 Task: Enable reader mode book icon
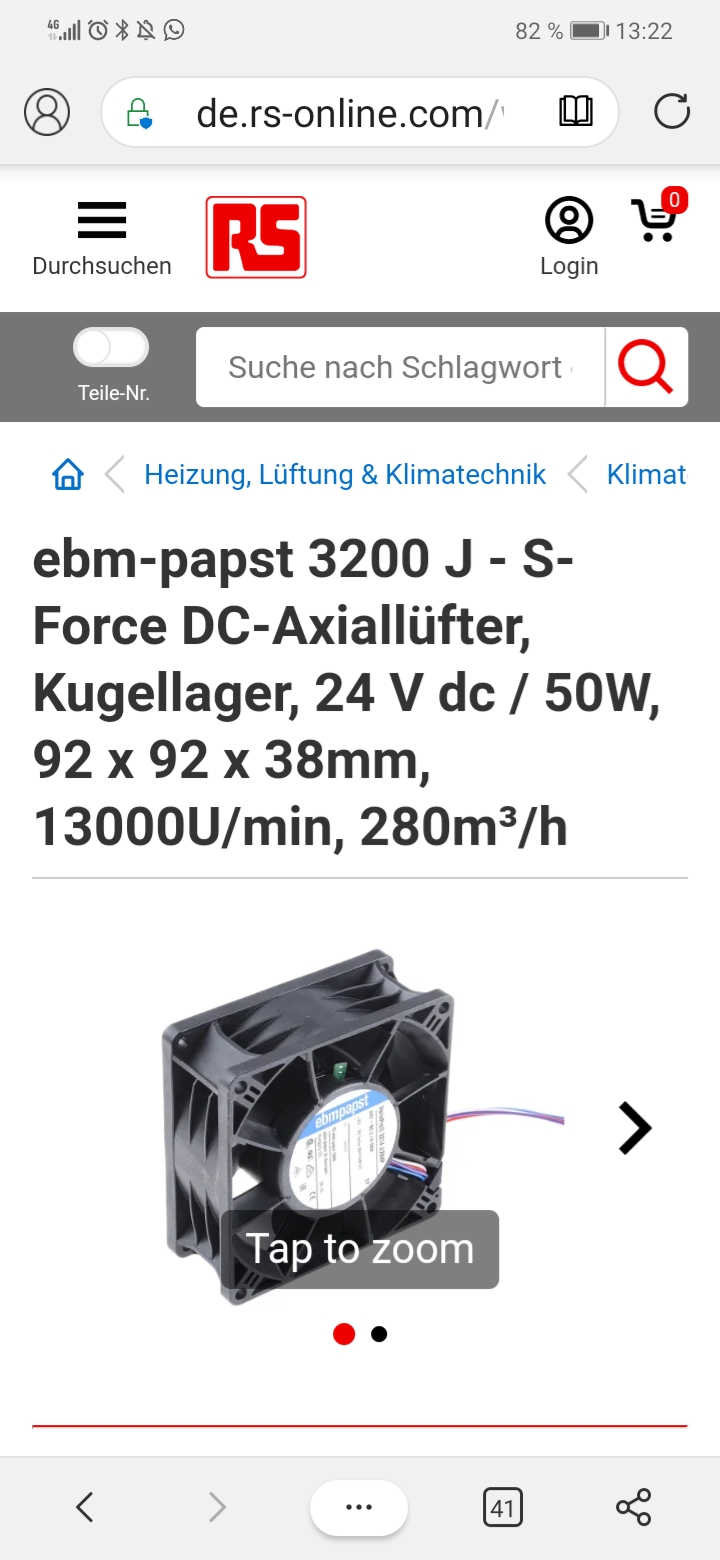[x=576, y=112]
